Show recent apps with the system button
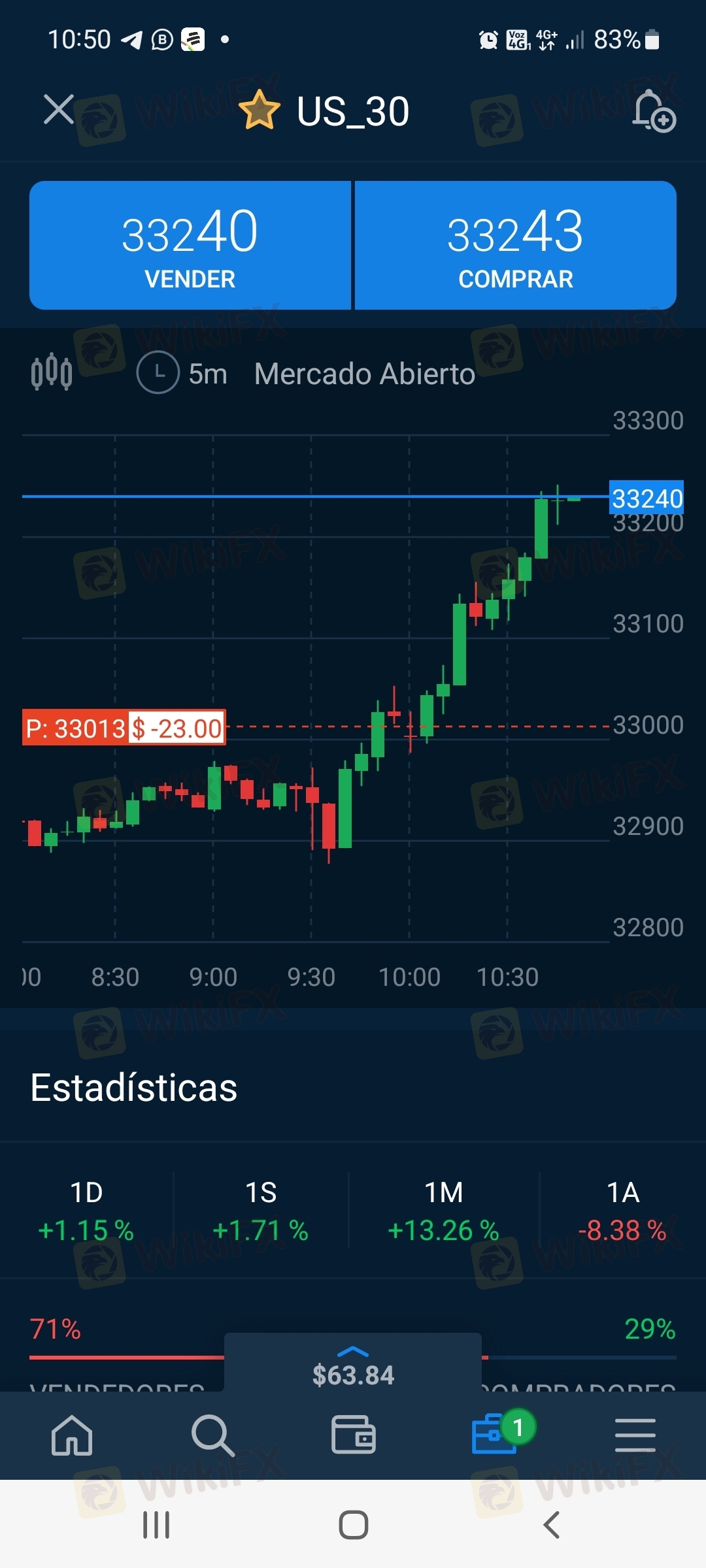 pyautogui.click(x=156, y=1525)
